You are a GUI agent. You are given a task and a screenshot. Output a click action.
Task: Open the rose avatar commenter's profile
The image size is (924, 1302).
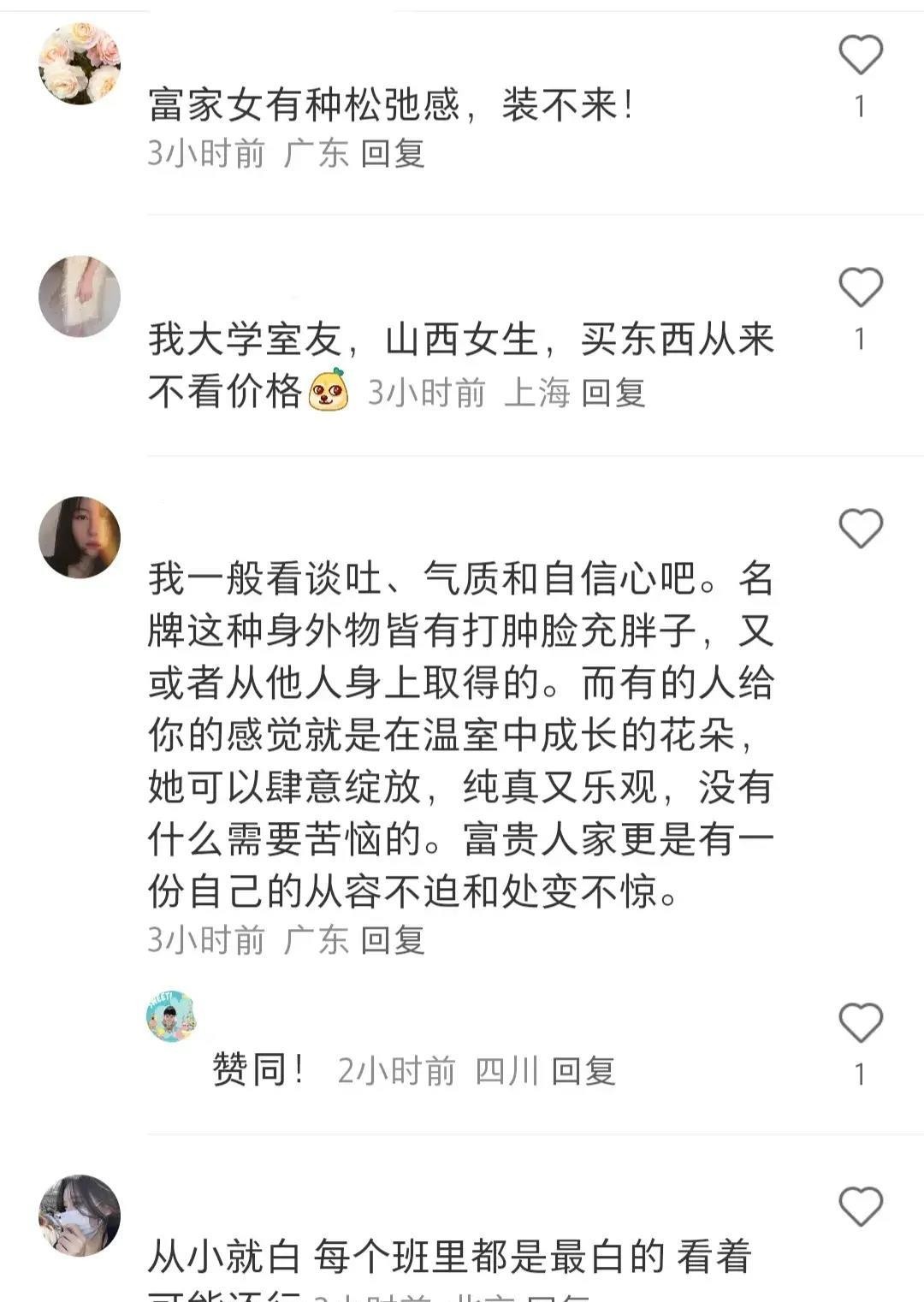(x=80, y=64)
